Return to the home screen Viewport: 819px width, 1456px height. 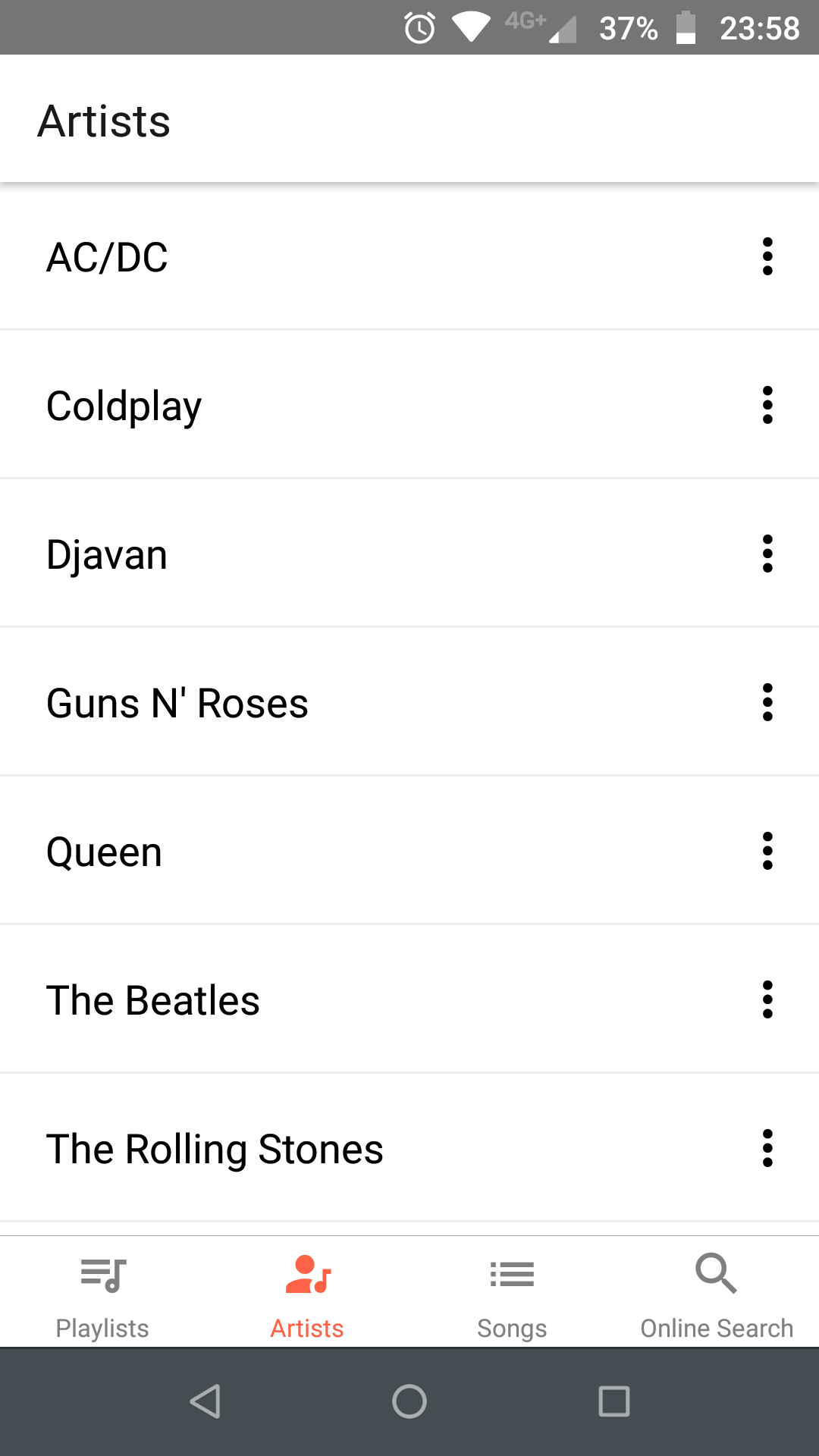click(x=409, y=1401)
